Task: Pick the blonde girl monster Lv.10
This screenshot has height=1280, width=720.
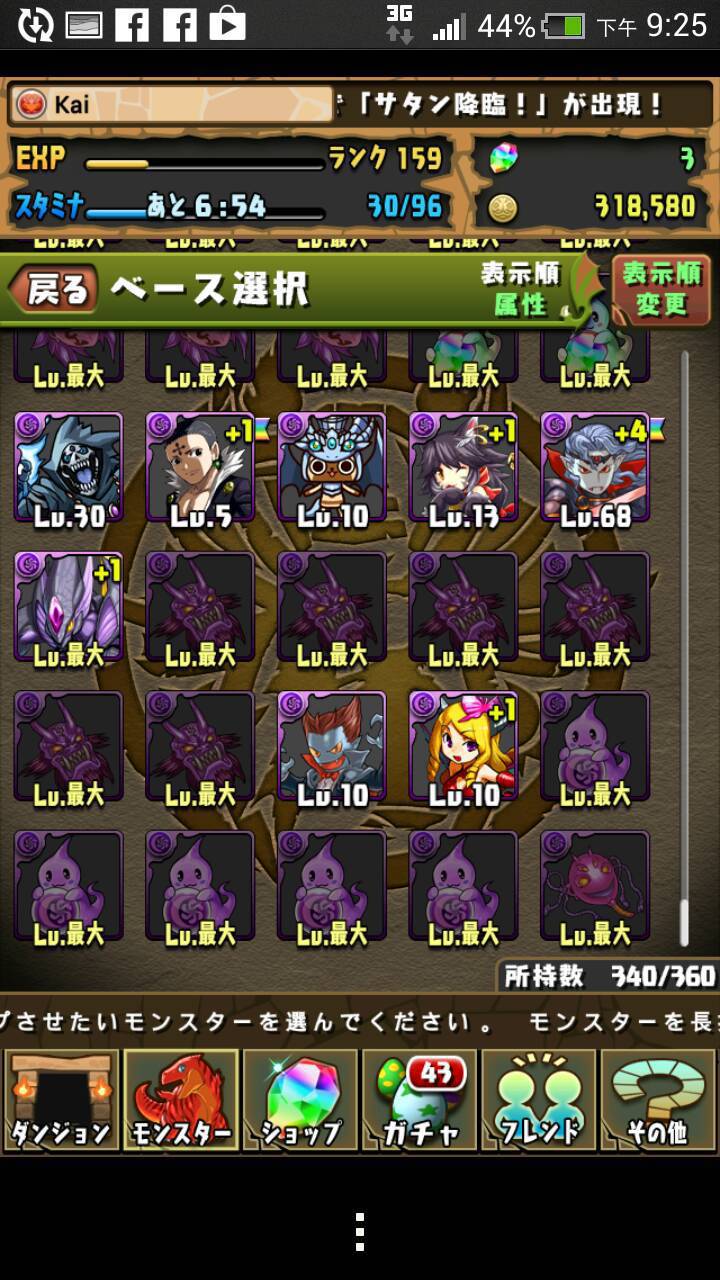Action: [464, 747]
